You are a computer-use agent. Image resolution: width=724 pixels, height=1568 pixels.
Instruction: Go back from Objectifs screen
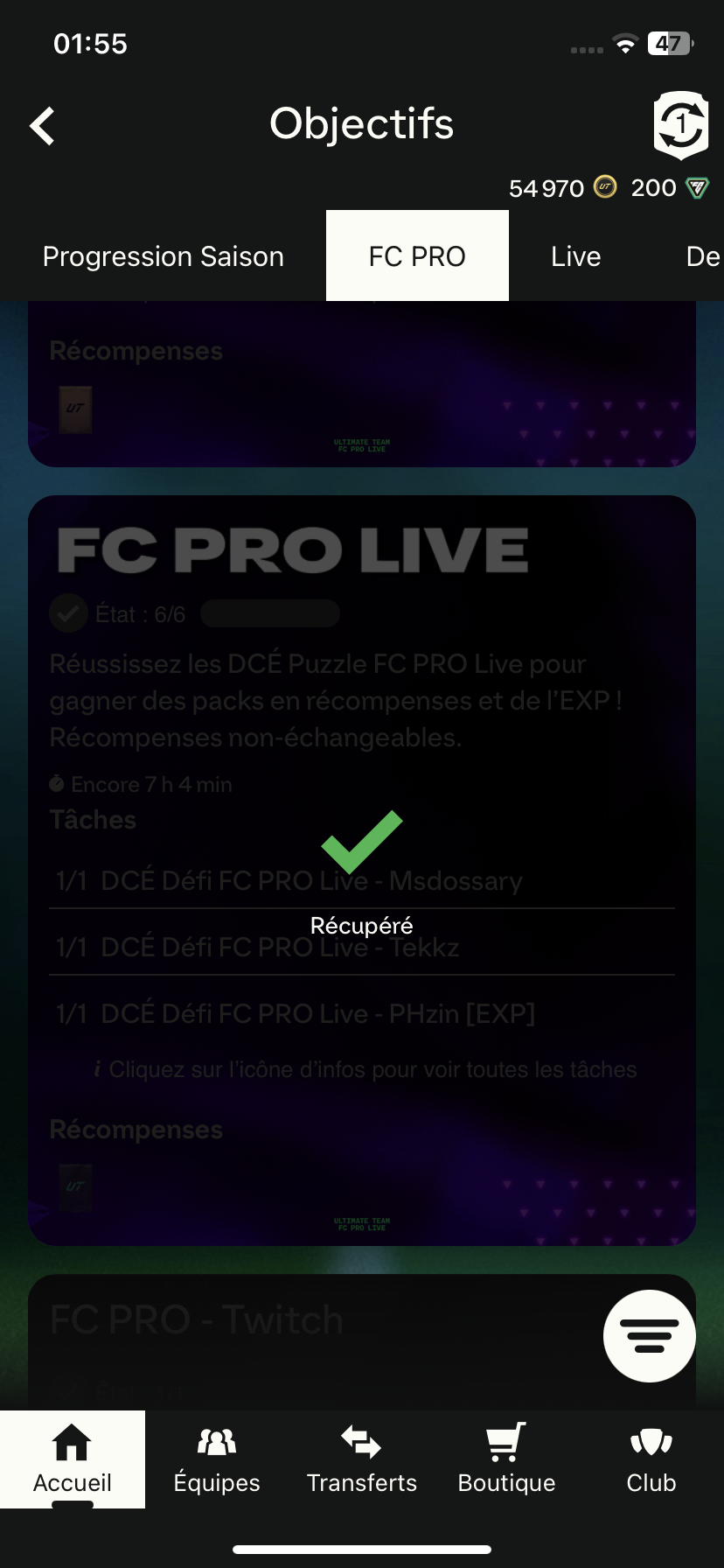coord(42,126)
